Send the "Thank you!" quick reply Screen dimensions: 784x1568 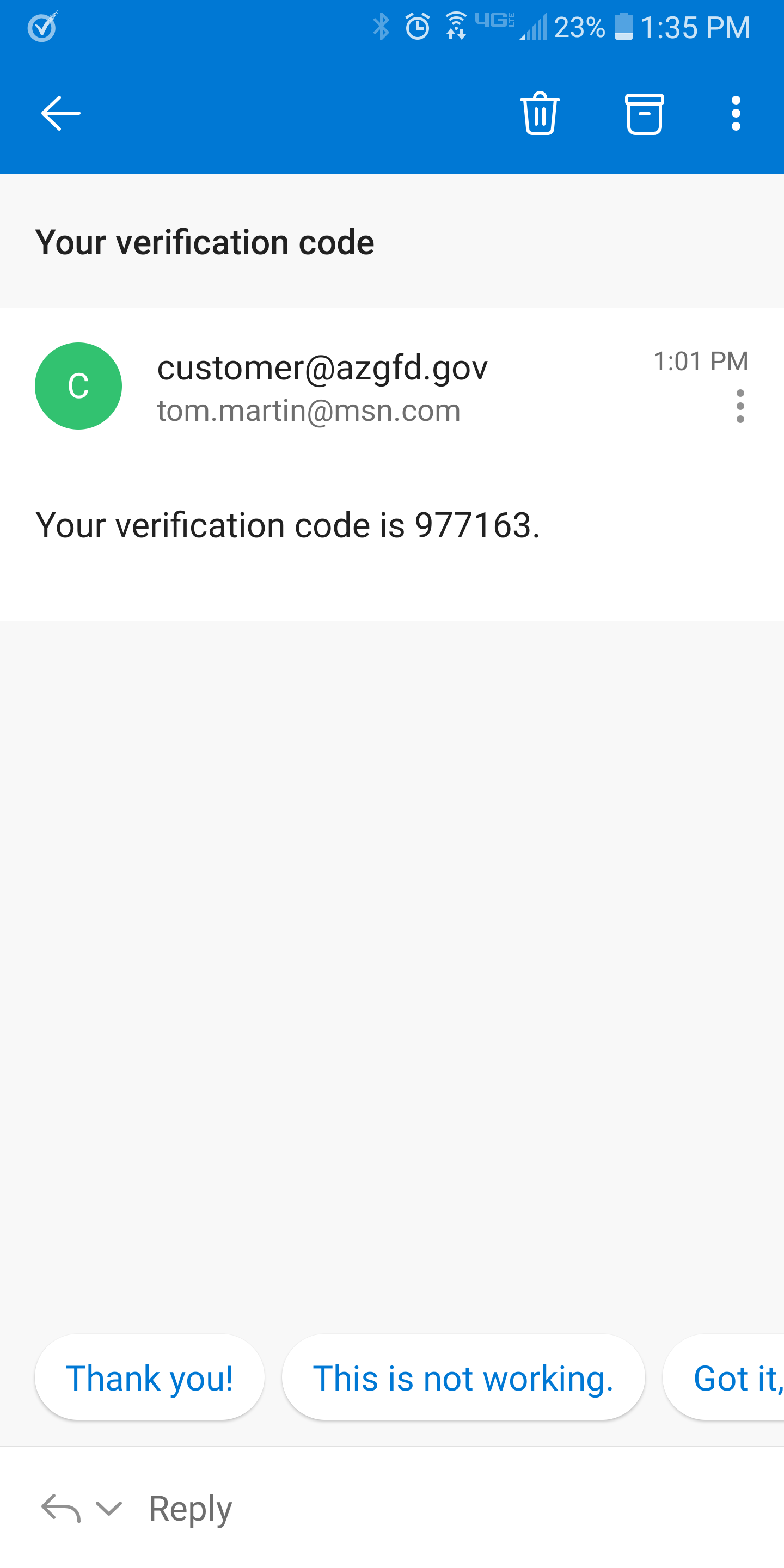click(x=150, y=1377)
